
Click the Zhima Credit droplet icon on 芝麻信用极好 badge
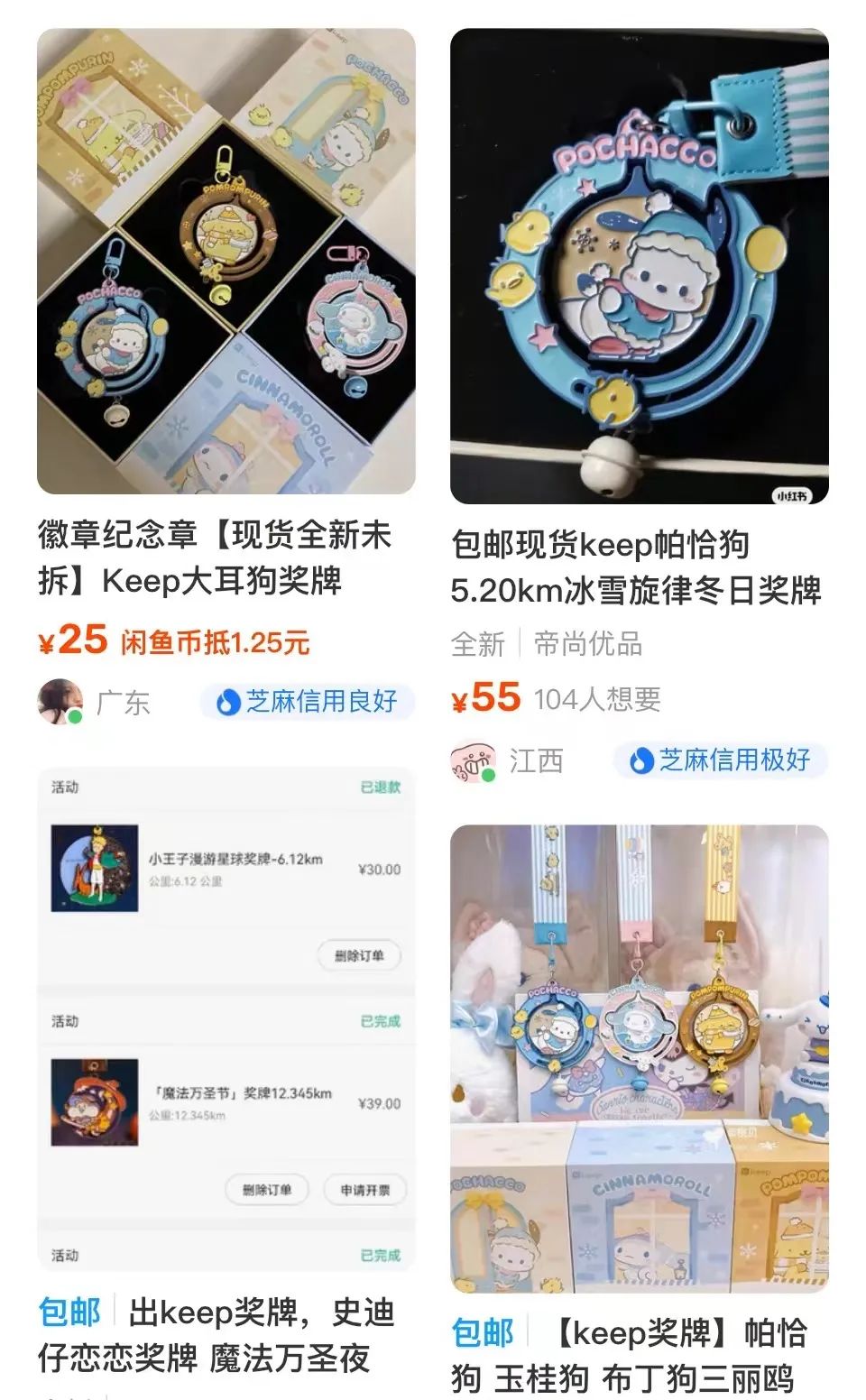(x=640, y=760)
